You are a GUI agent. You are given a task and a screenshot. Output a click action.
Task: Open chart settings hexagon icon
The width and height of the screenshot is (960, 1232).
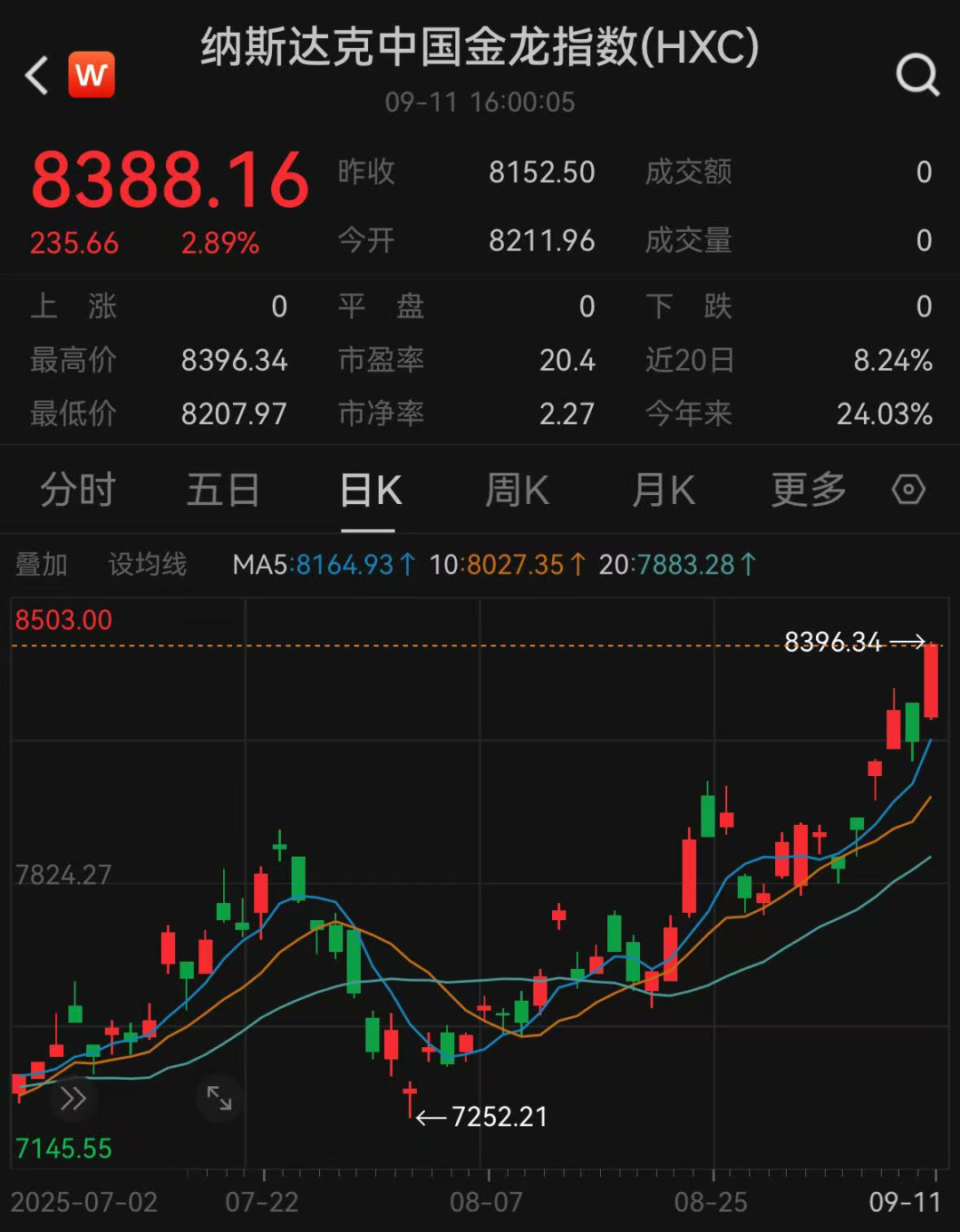(x=908, y=490)
